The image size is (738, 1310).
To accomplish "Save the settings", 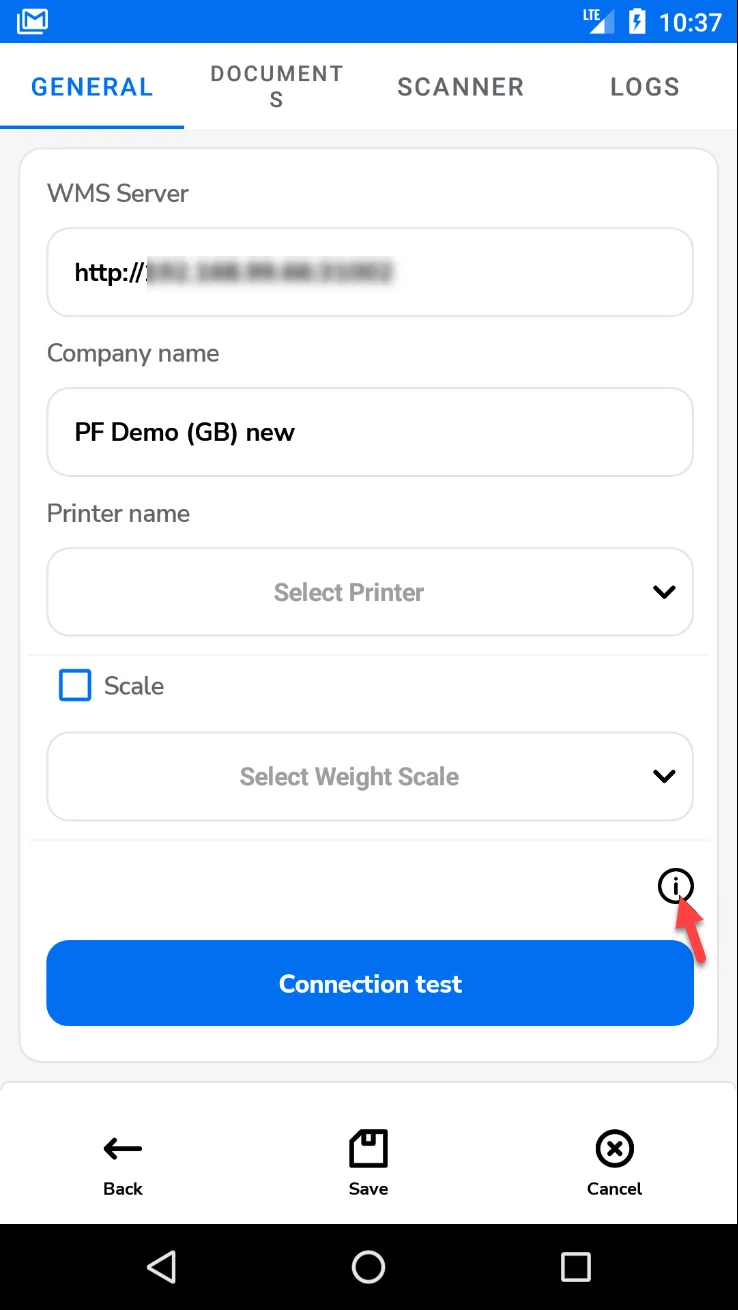I will pos(368,1163).
